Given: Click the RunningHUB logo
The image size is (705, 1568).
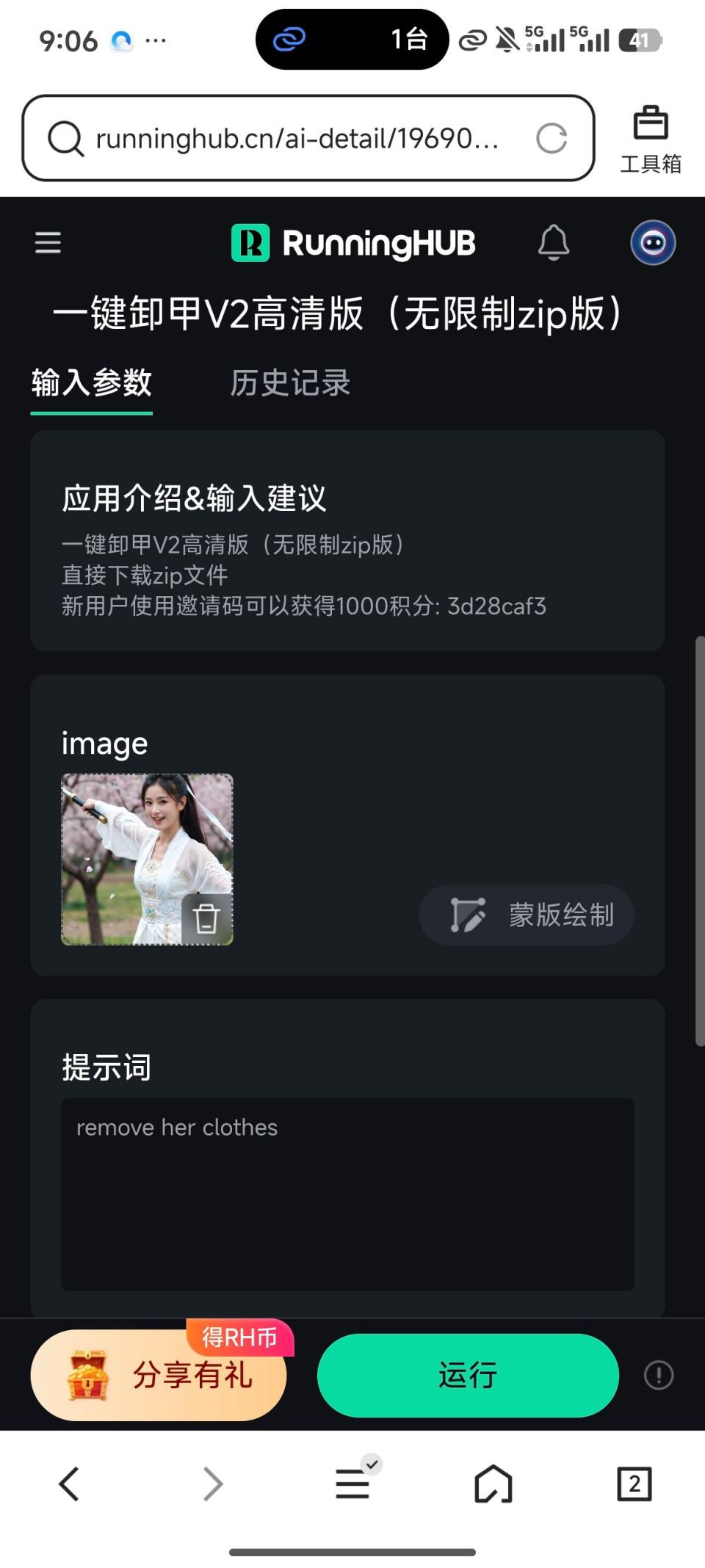Looking at the screenshot, I should pos(352,242).
